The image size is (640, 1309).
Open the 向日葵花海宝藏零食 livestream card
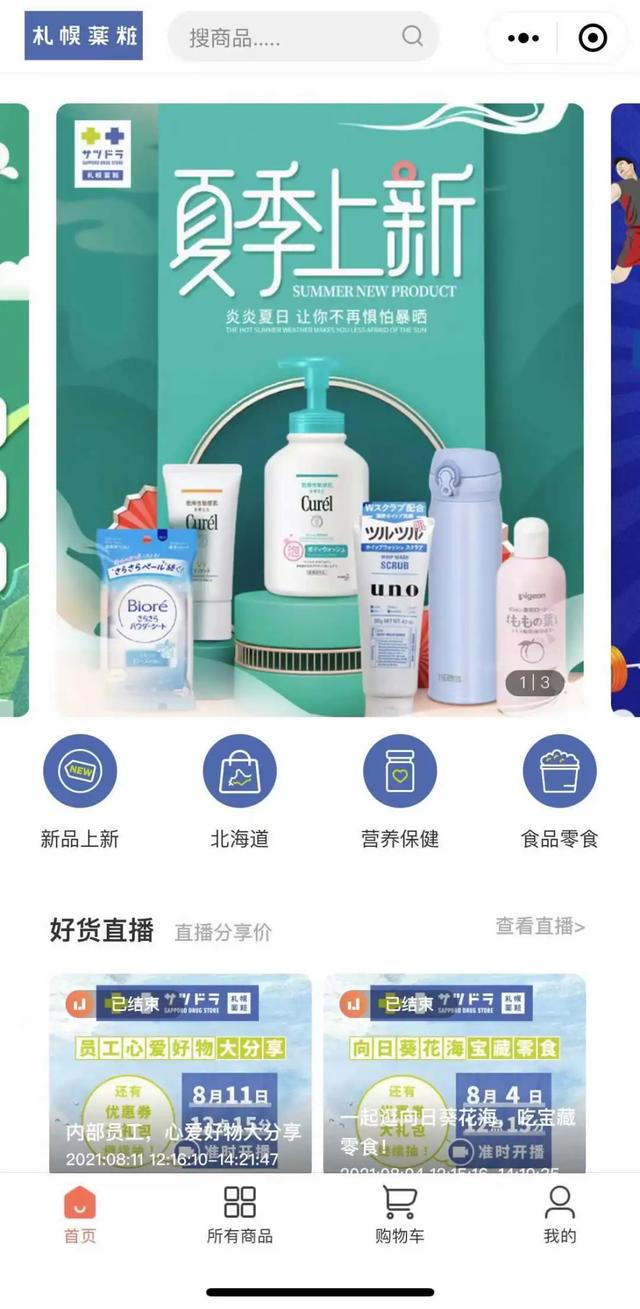[455, 1073]
